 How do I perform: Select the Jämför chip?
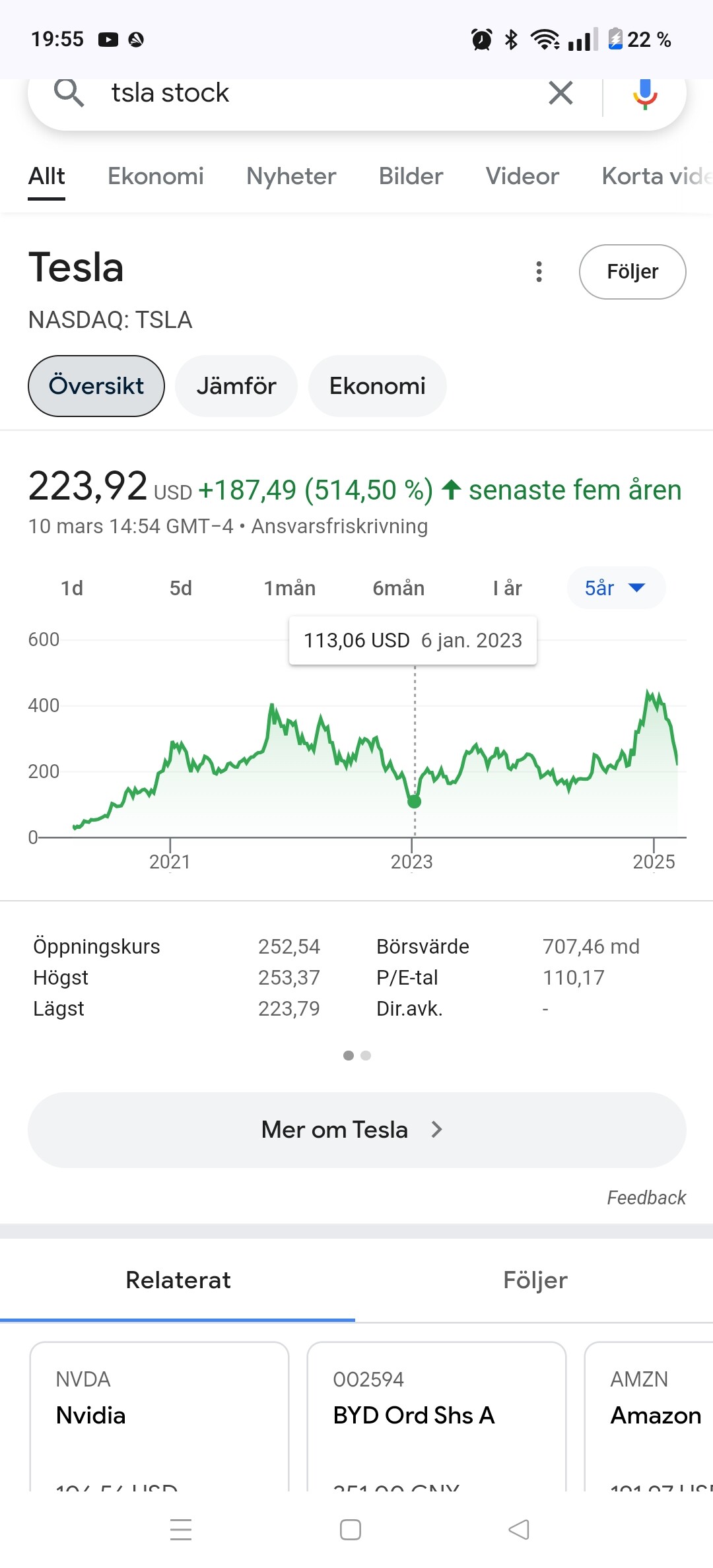tap(236, 386)
